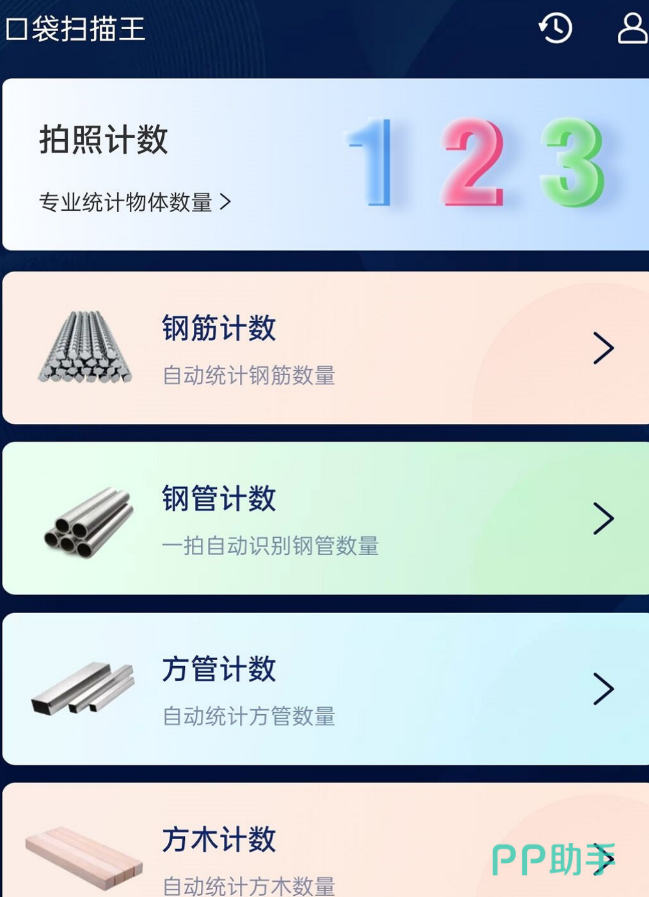This screenshot has width=649, height=897.
Task: Open the 拍照计数 banner card
Action: pos(325,165)
